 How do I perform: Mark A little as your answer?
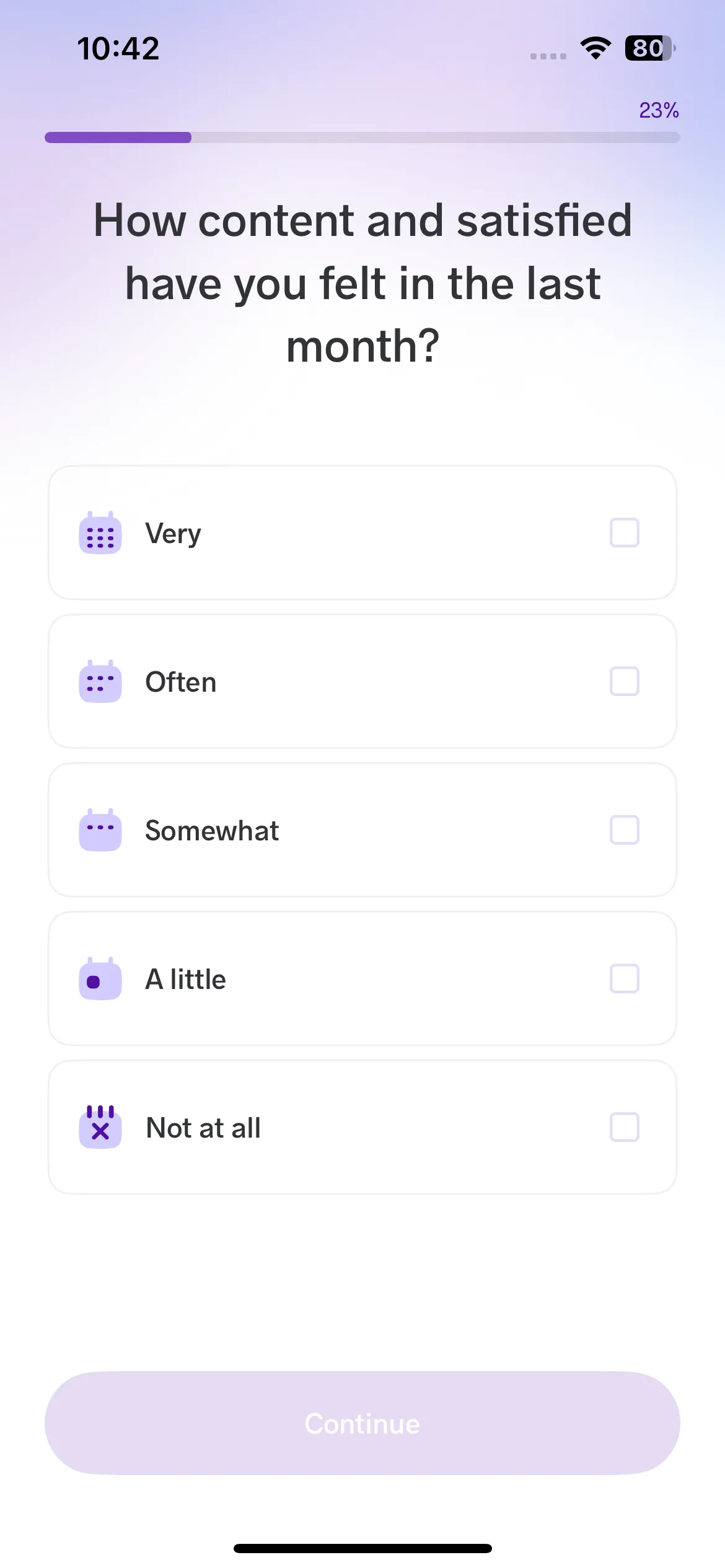[x=362, y=978]
